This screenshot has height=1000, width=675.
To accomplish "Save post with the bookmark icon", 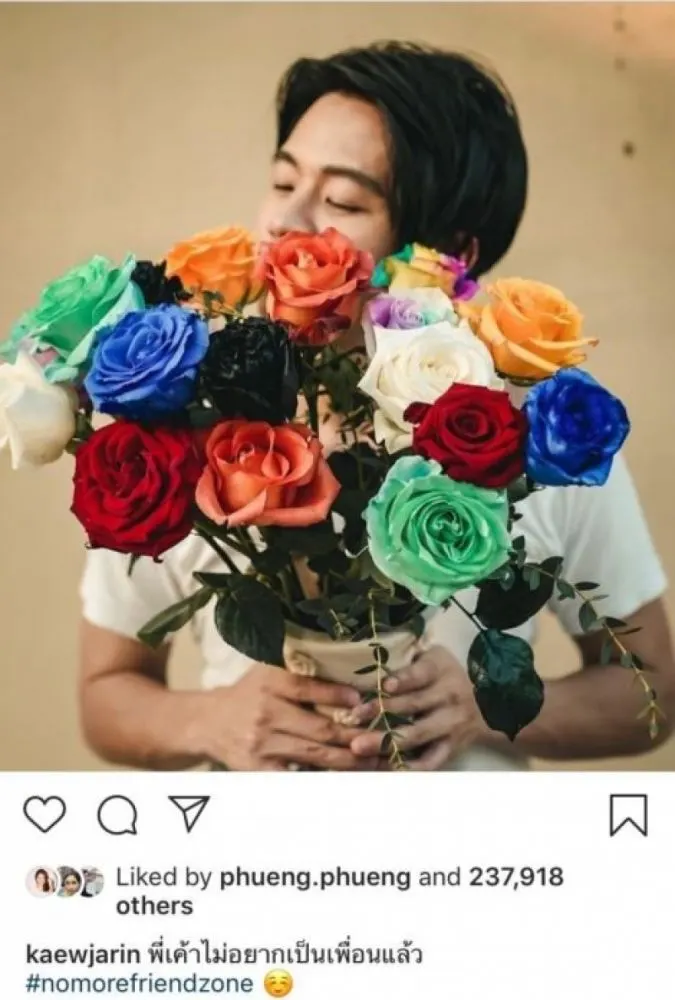I will pos(628,814).
